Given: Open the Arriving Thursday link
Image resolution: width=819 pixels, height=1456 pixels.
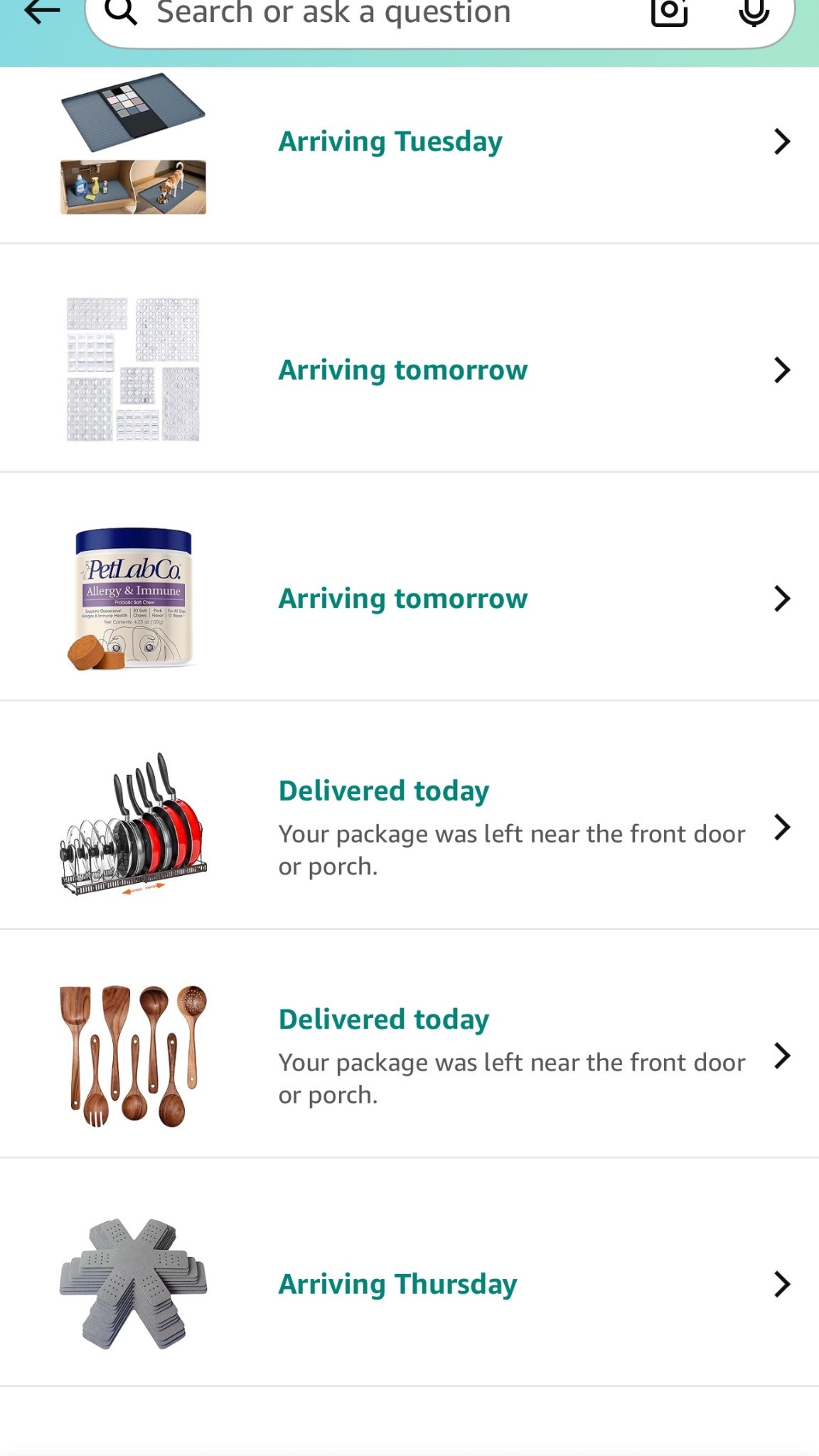Looking at the screenshot, I should point(397,1285).
